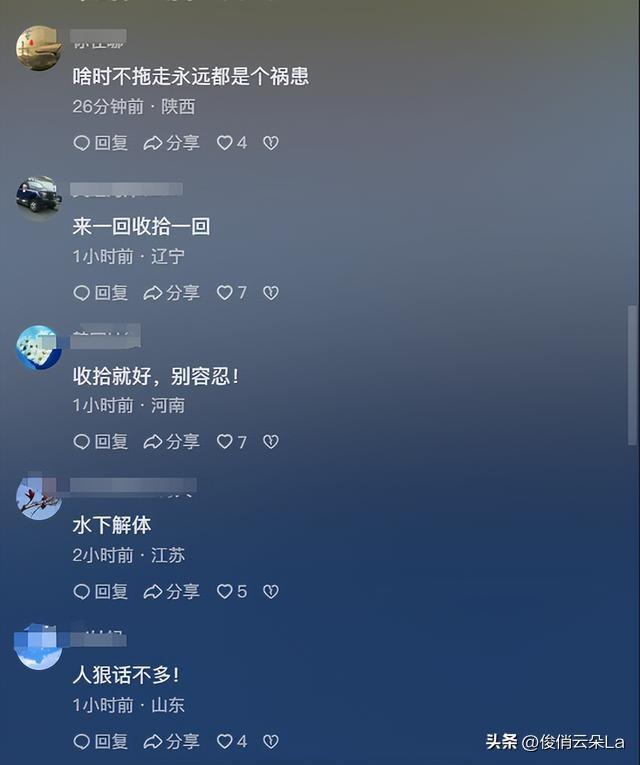Reply to the comment '来一回收拾一回'

point(101,293)
